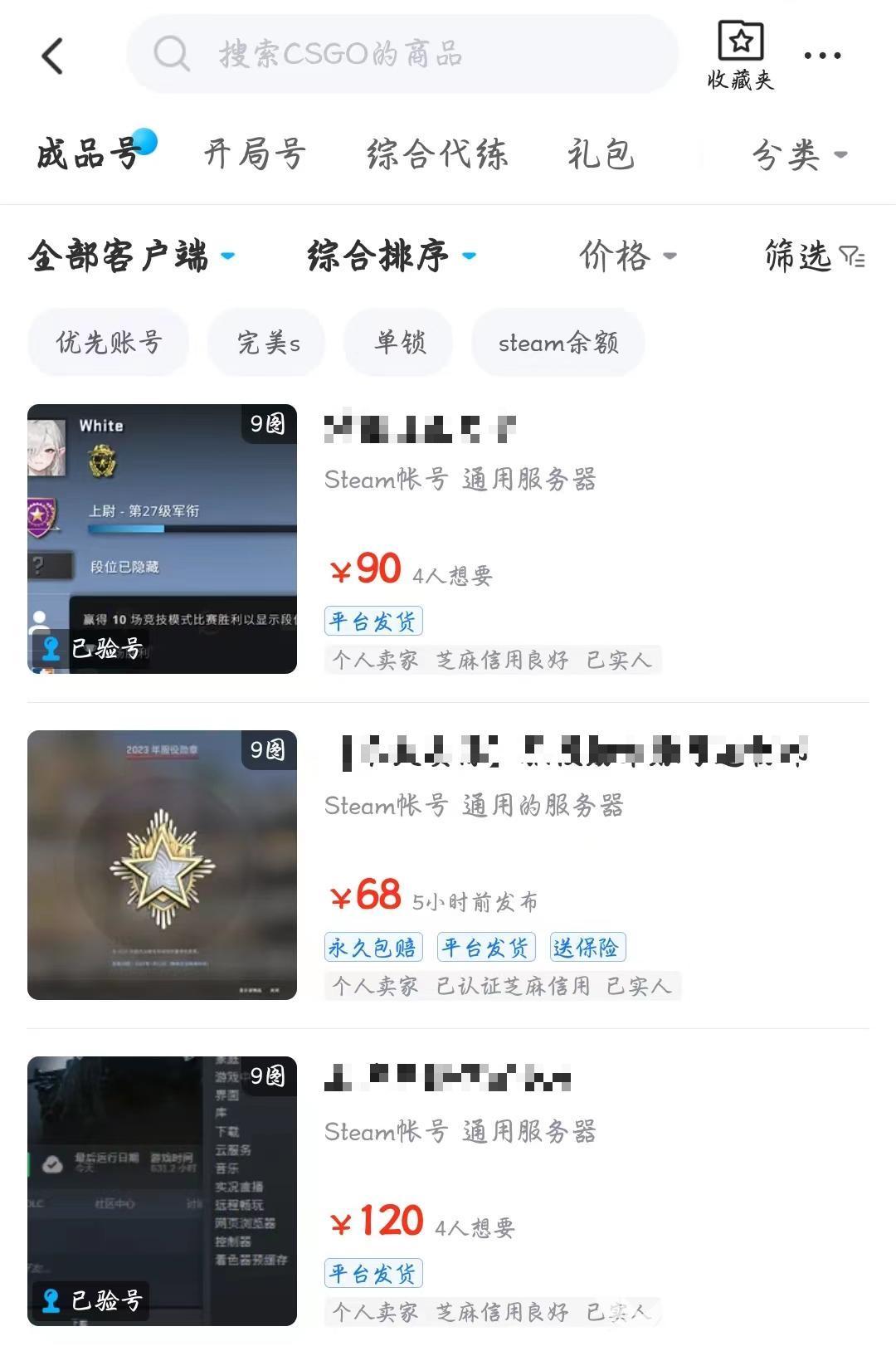Tap the 搜索CSGO的商品 search field
The height and width of the screenshot is (1351, 896).
click(402, 55)
